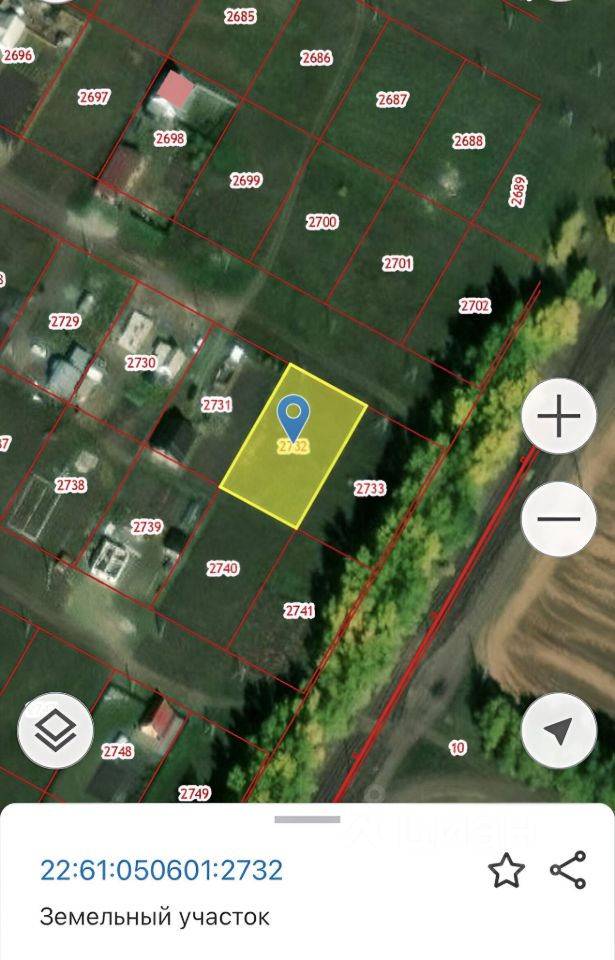
Task: Select parcel 2733 on the map
Action: click(x=369, y=489)
